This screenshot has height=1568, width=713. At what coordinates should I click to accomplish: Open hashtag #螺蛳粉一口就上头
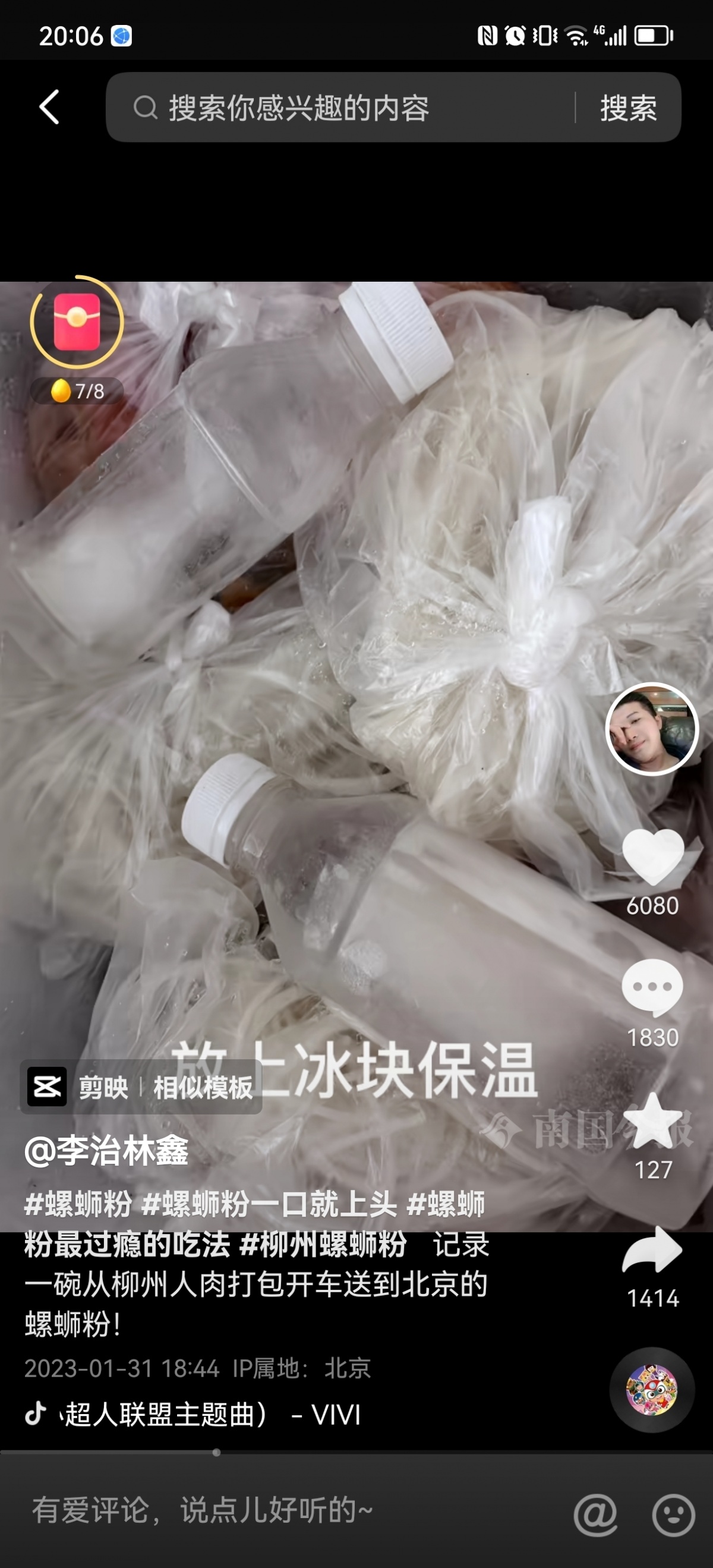[269, 1204]
